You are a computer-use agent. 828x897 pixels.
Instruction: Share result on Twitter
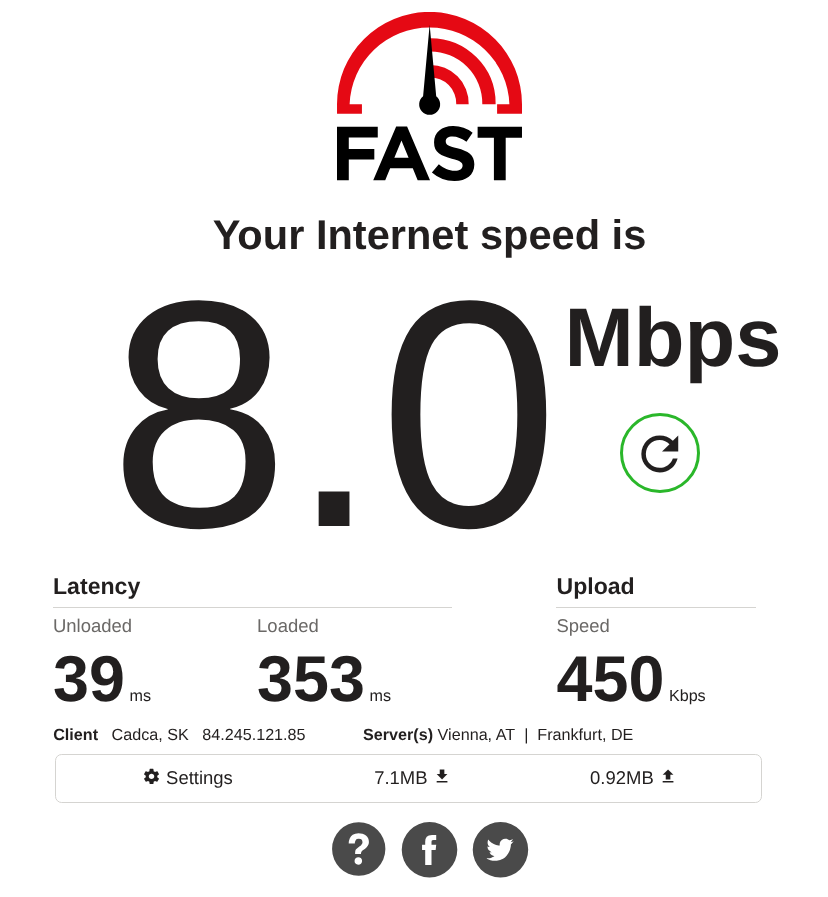click(500, 849)
